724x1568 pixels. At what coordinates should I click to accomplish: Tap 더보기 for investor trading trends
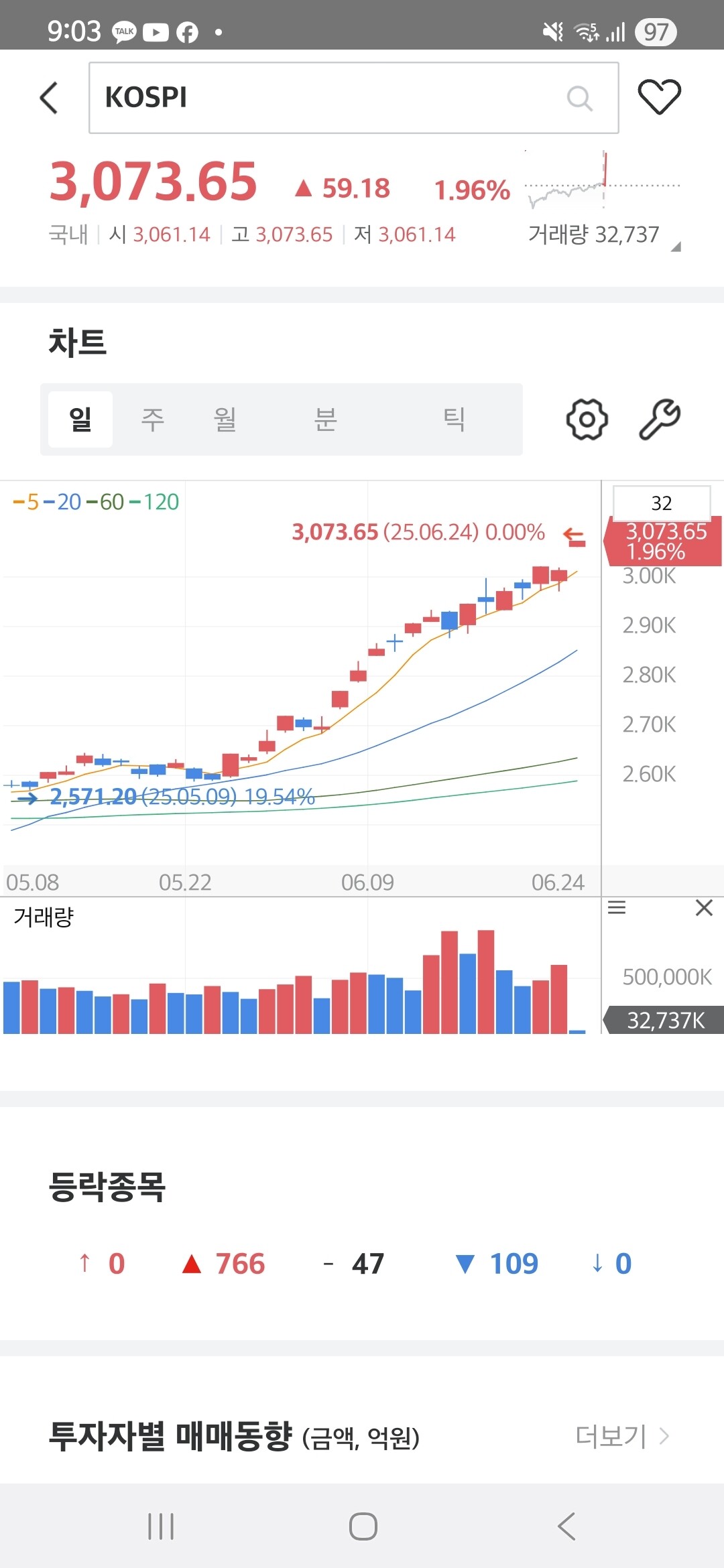click(x=622, y=1436)
